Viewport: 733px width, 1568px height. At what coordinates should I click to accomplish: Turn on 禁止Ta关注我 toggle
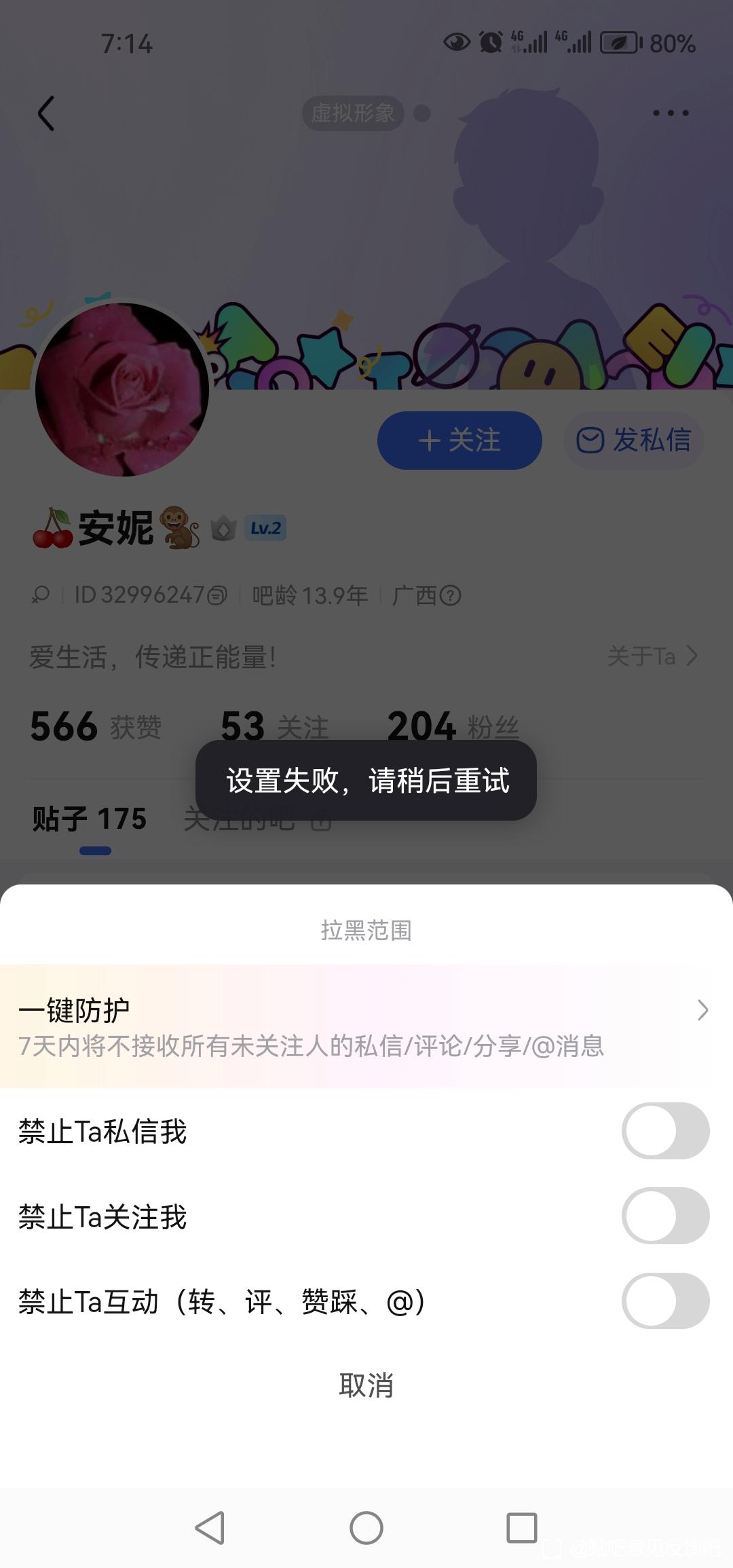[665, 1216]
